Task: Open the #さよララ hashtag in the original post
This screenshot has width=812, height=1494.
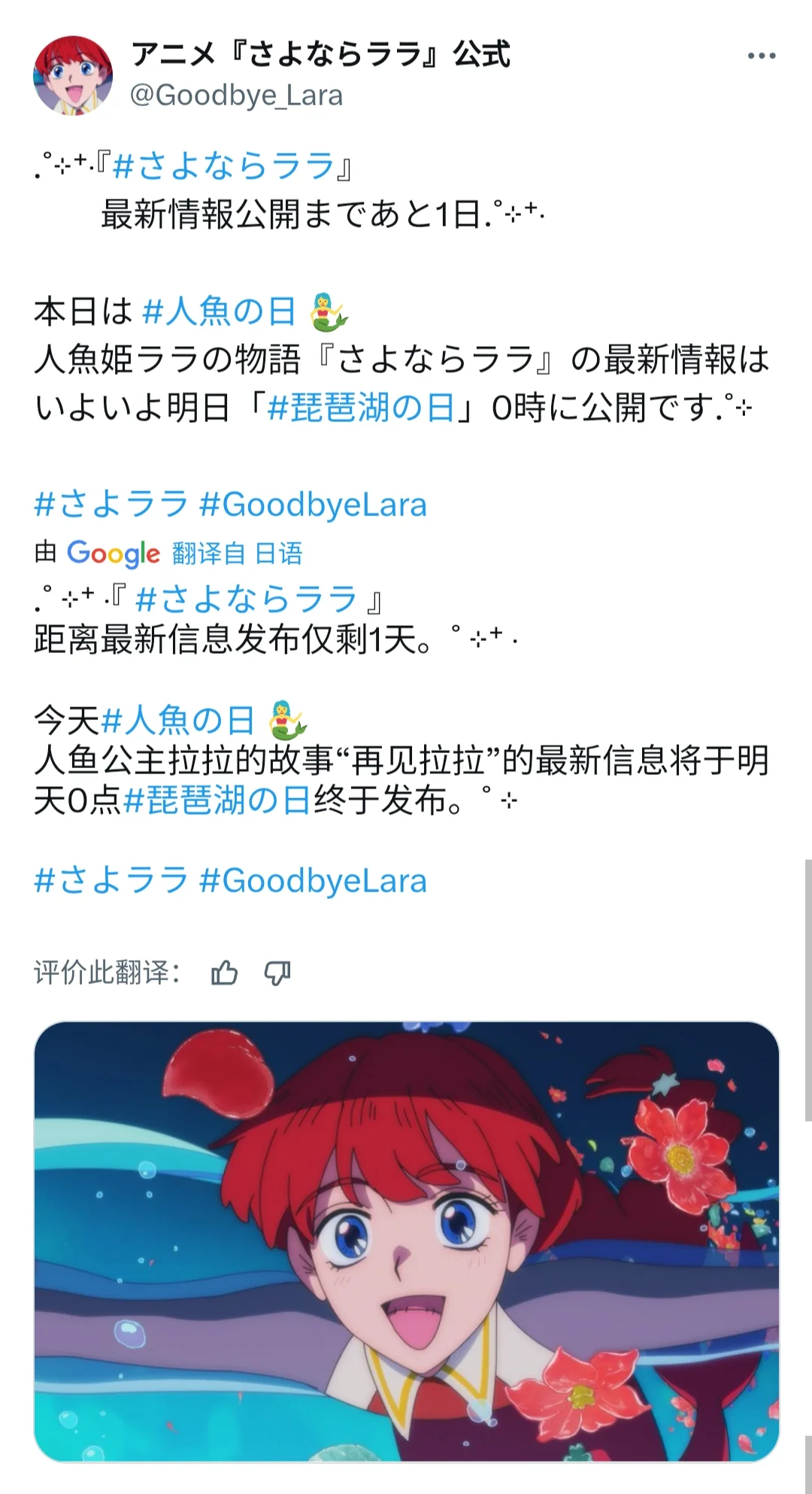Action: [x=111, y=504]
